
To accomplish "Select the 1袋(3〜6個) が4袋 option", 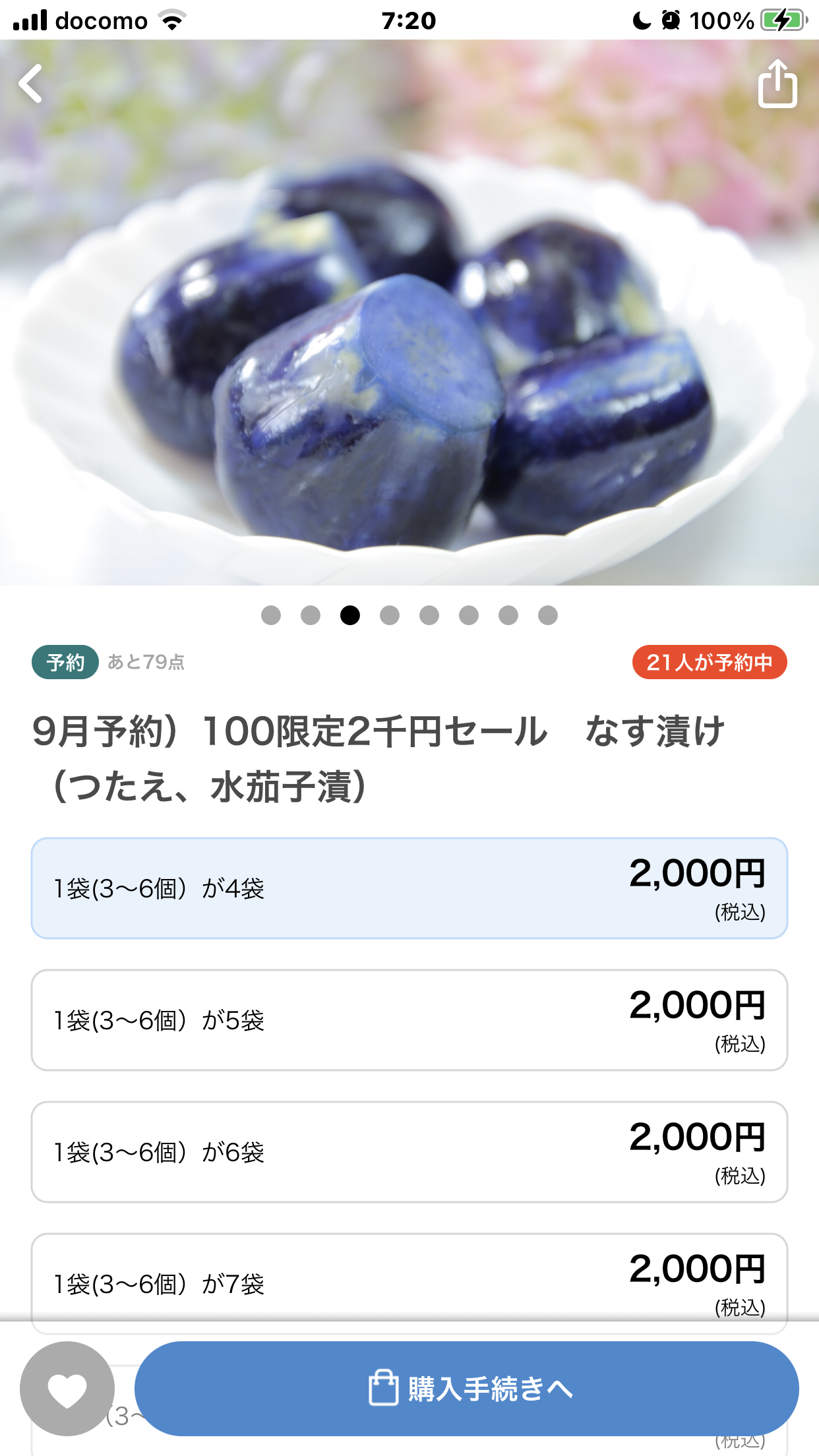I will (409, 888).
